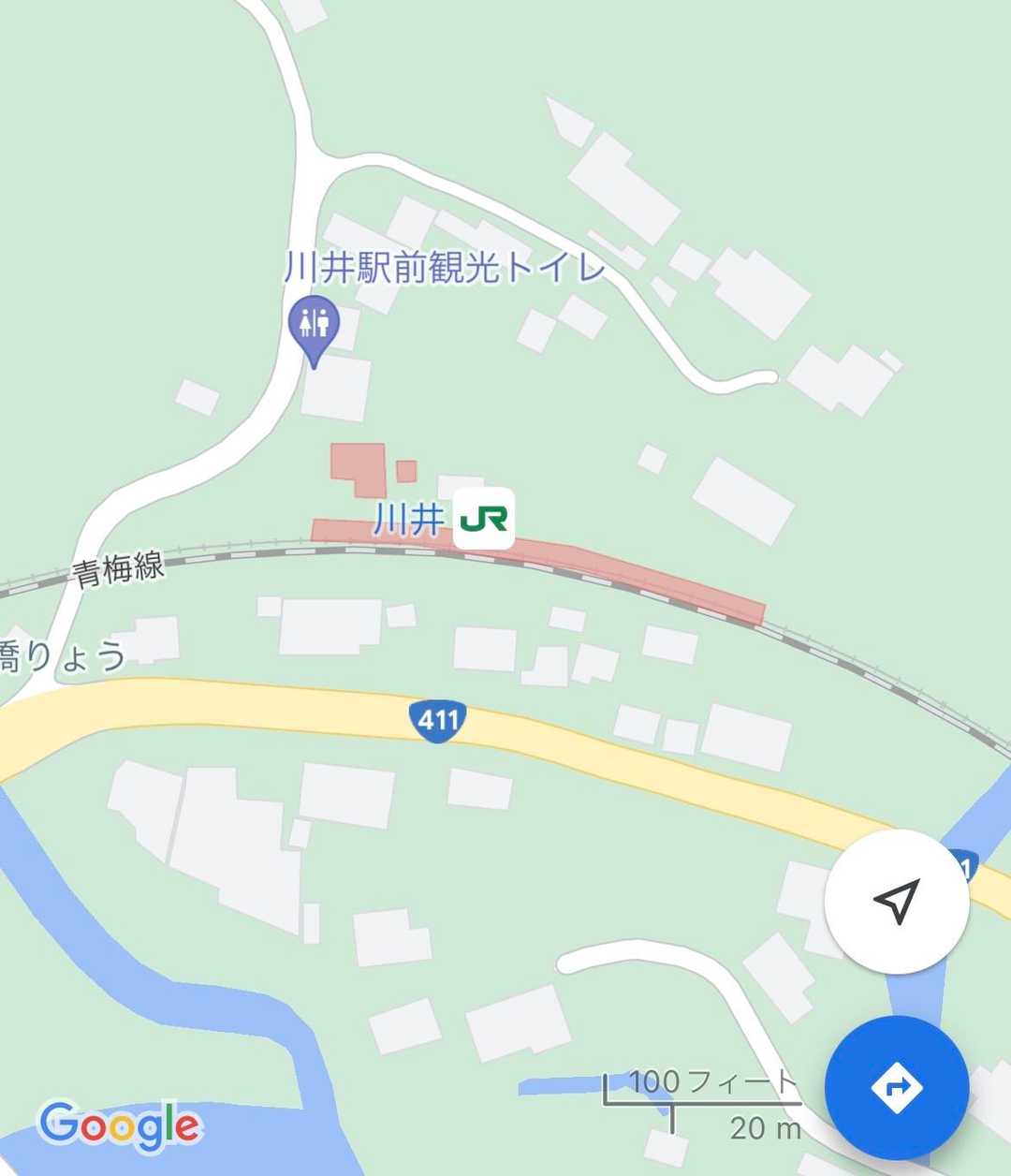1011x1176 pixels.
Task: Open the 川井 JR station marker
Action: click(484, 518)
